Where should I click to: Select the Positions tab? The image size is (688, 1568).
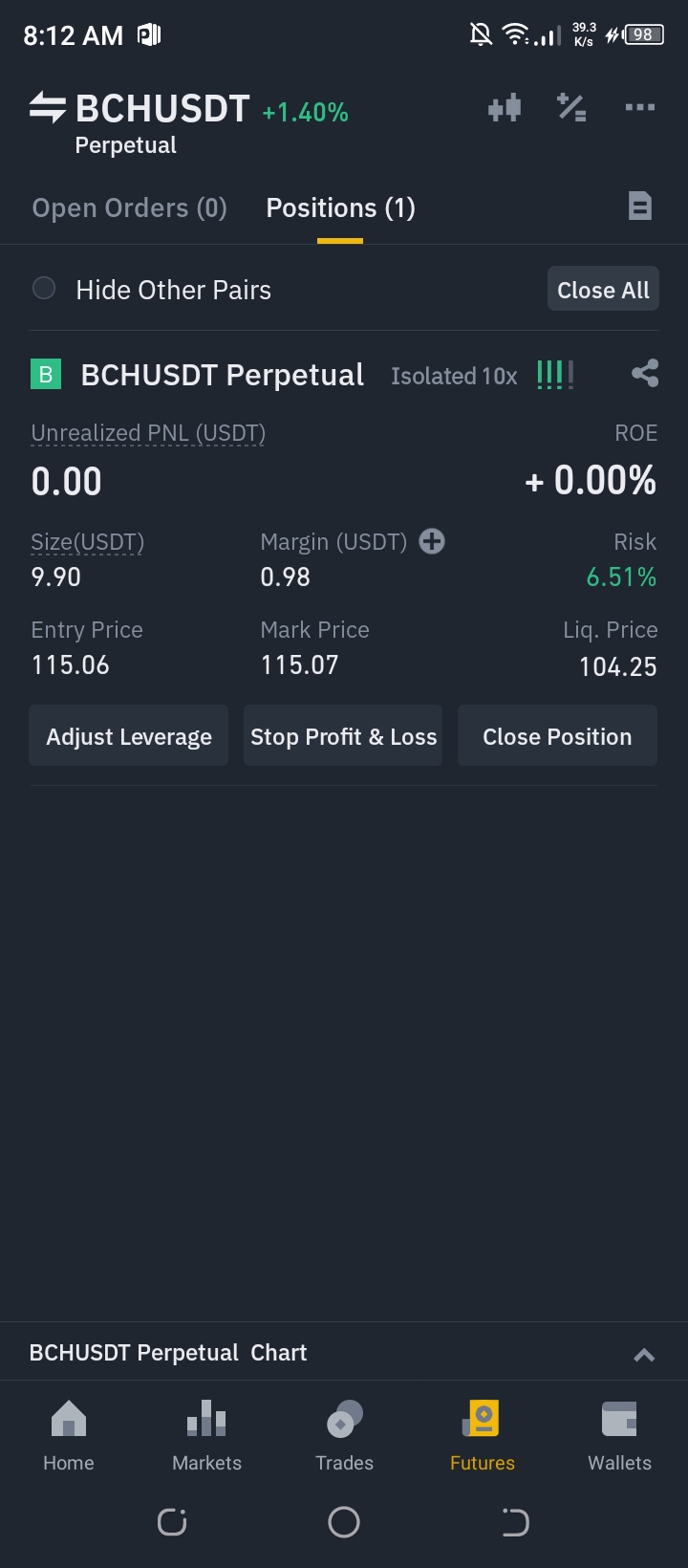pos(340,207)
